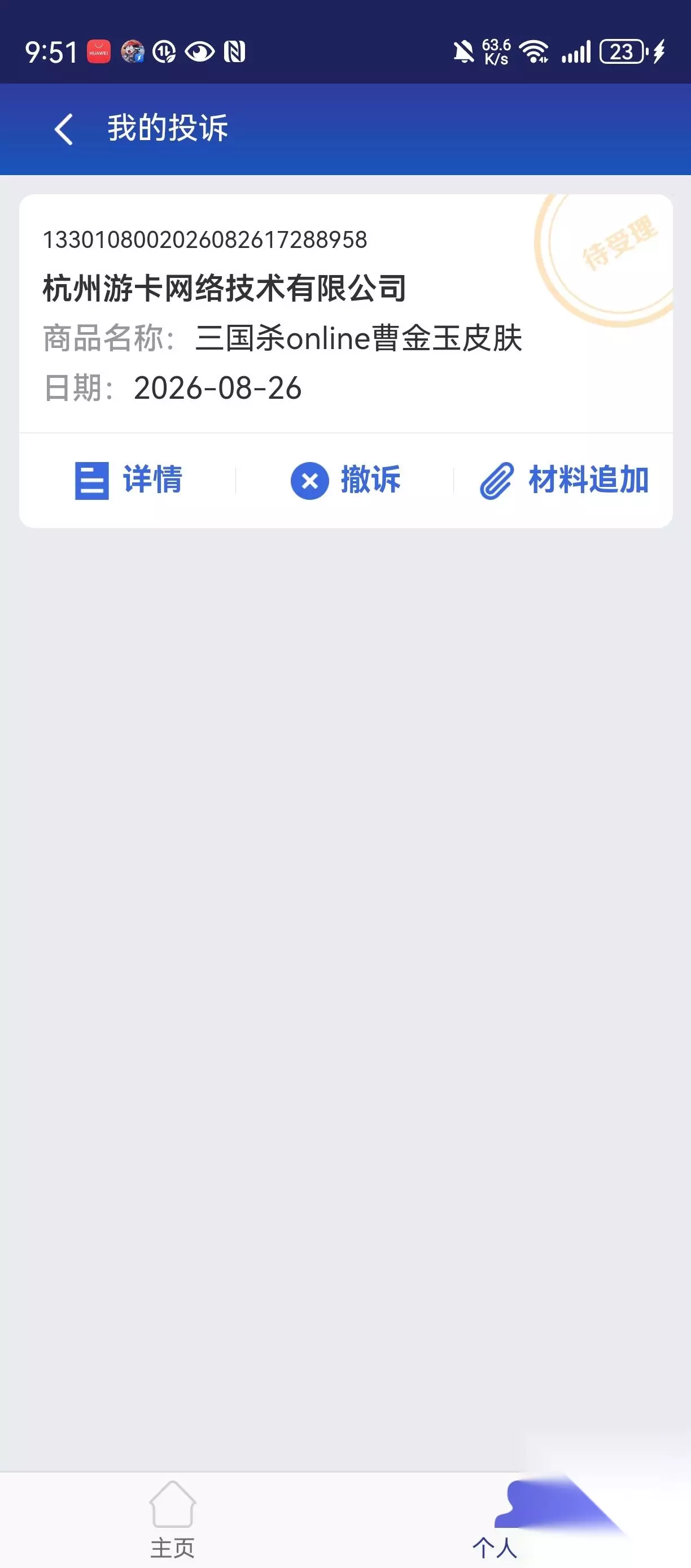The image size is (691, 1568).
Task: Go back from 我的投诉 page
Action: 64,129
